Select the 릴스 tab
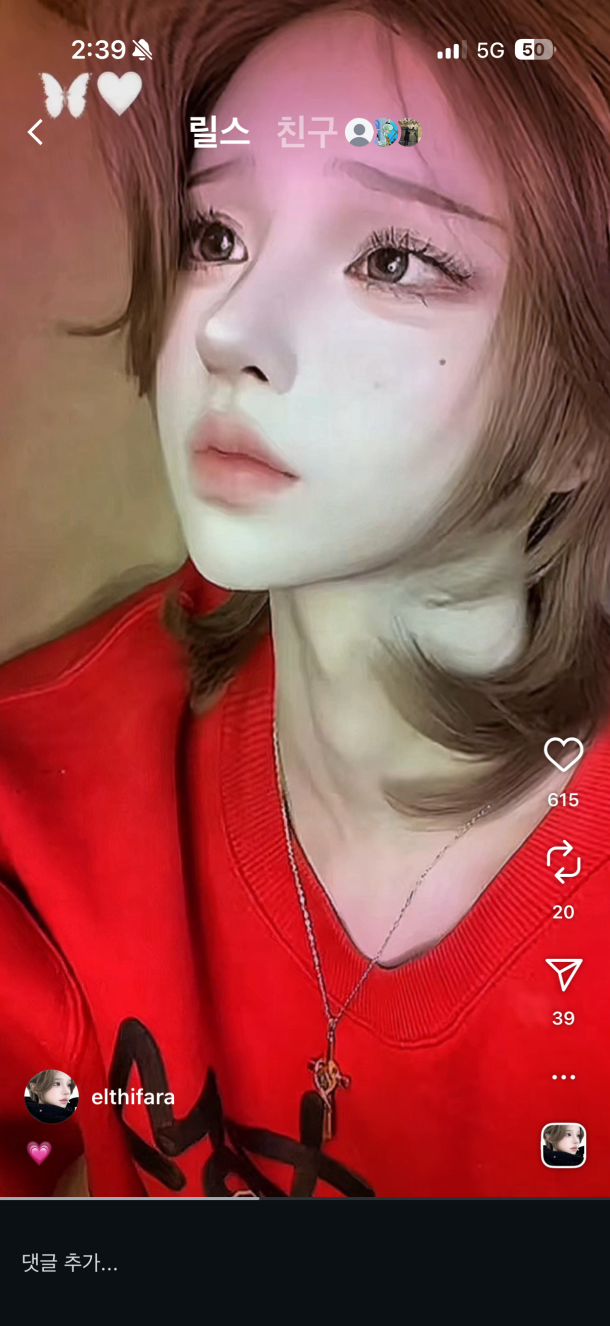610x1326 pixels. point(220,132)
